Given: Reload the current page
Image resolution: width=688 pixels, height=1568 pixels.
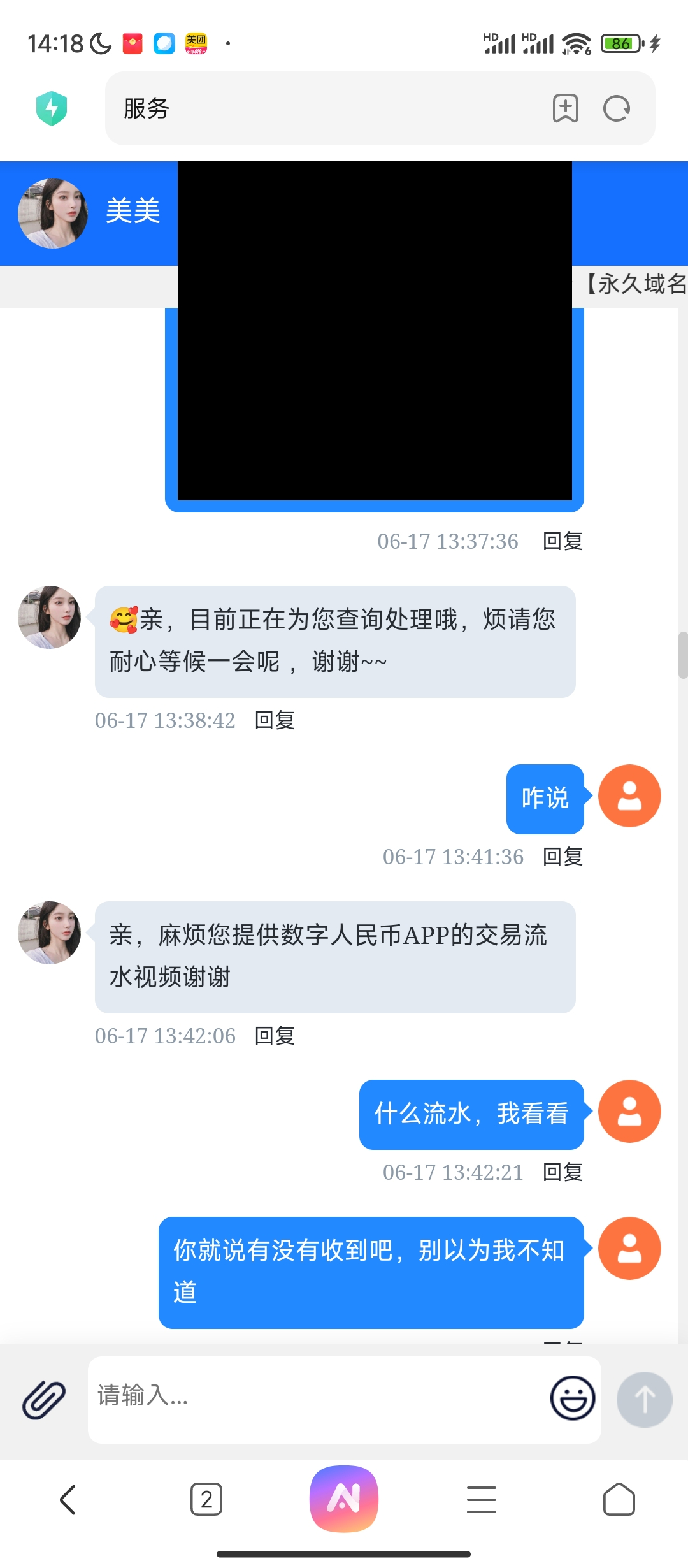Looking at the screenshot, I should click(x=617, y=108).
